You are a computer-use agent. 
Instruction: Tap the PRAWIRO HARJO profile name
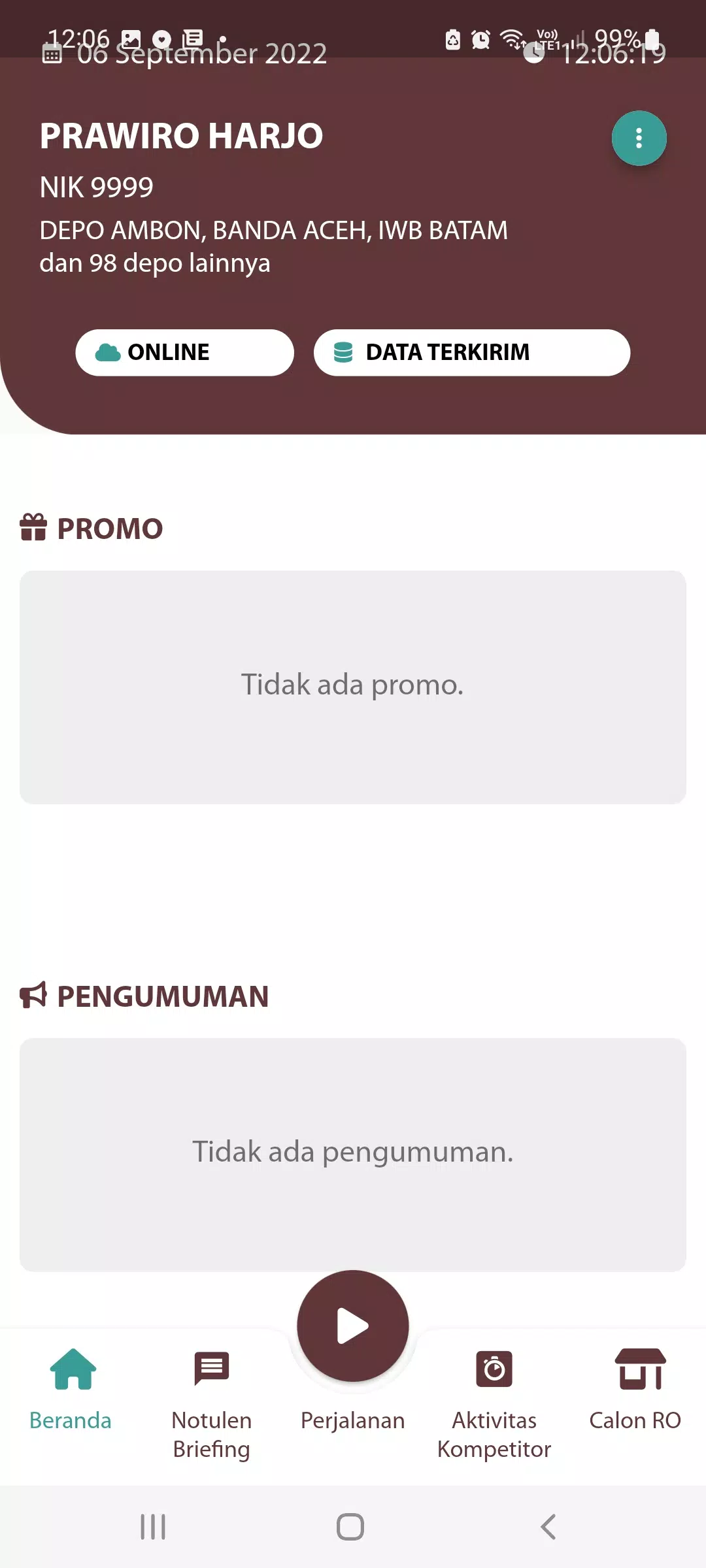pyautogui.click(x=181, y=135)
